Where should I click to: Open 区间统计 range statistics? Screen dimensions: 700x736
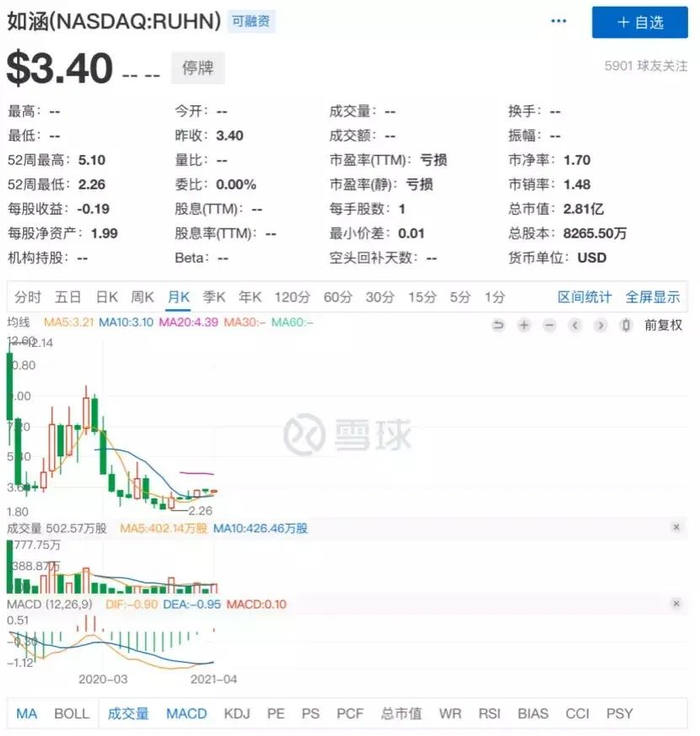pyautogui.click(x=584, y=297)
